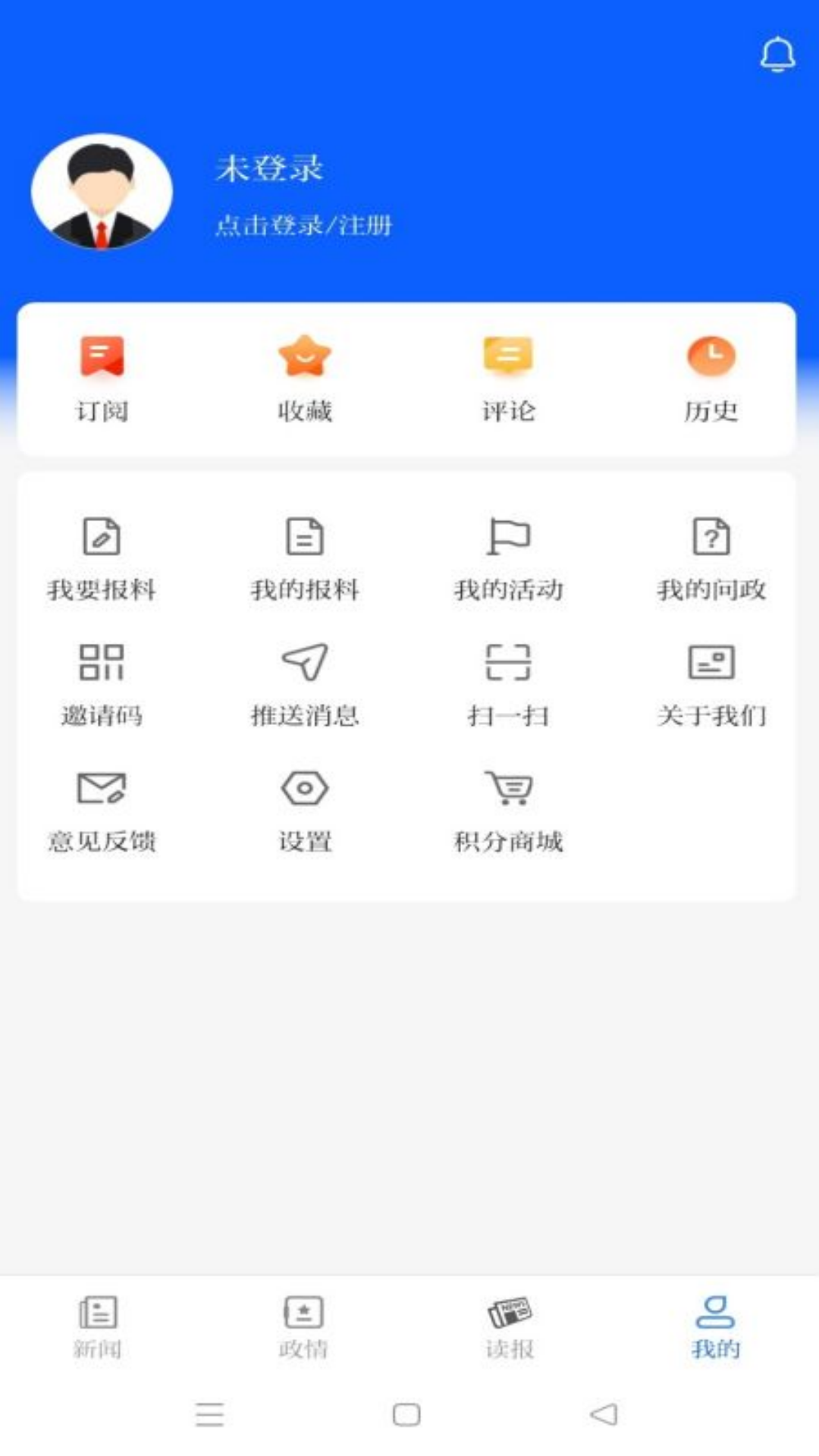Tap 点击登录/注册 to log in
The width and height of the screenshot is (819, 1456).
click(303, 224)
